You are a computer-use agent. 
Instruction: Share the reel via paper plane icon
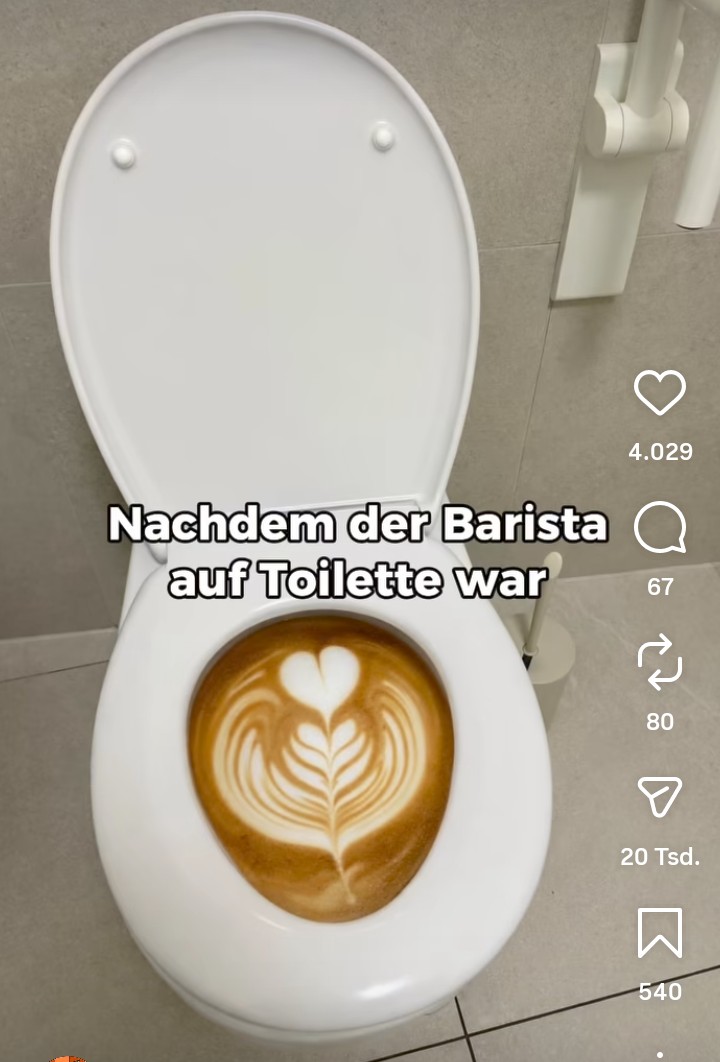pos(660,797)
